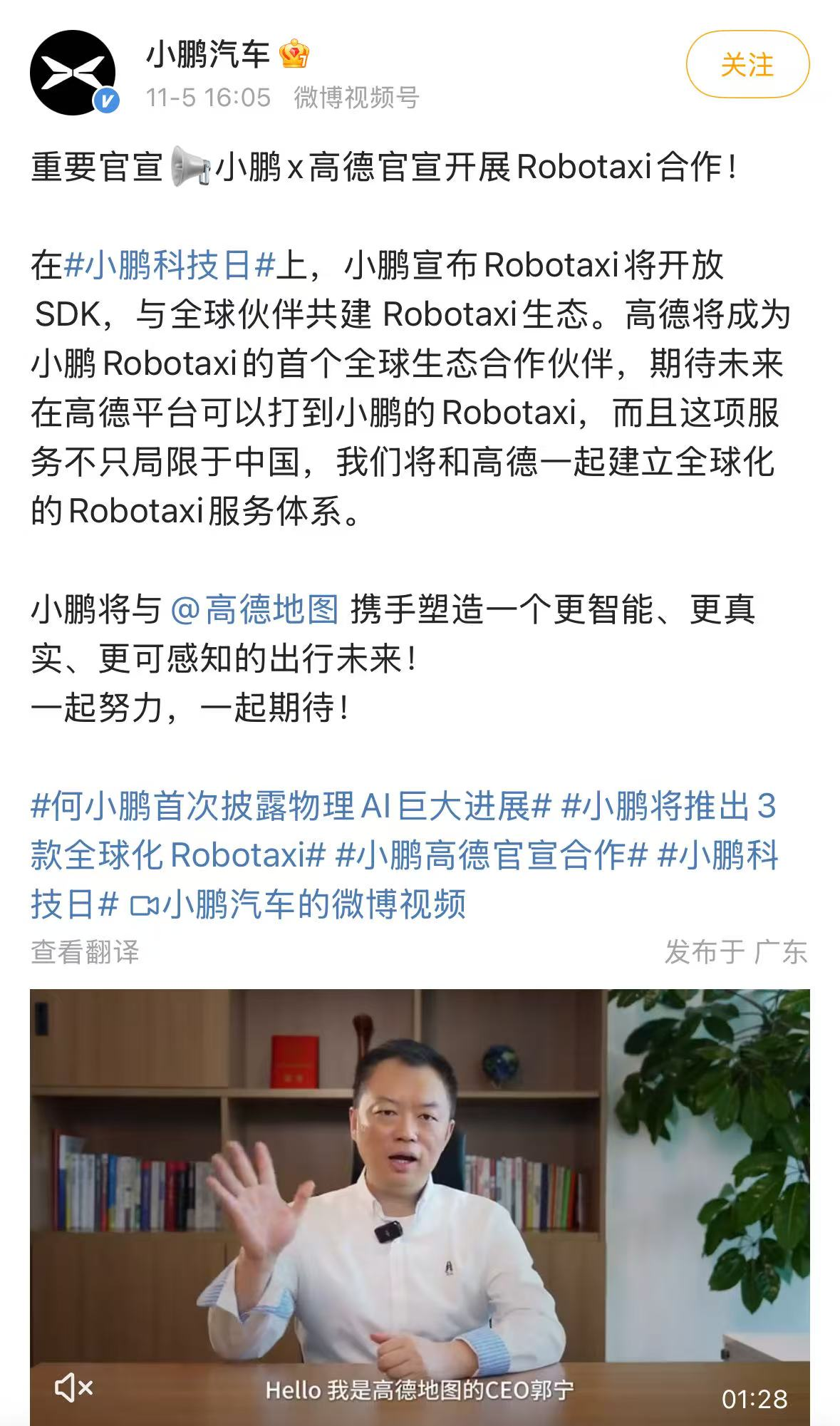Open the @高德地图 mention
The image size is (840, 1426).
click(255, 609)
